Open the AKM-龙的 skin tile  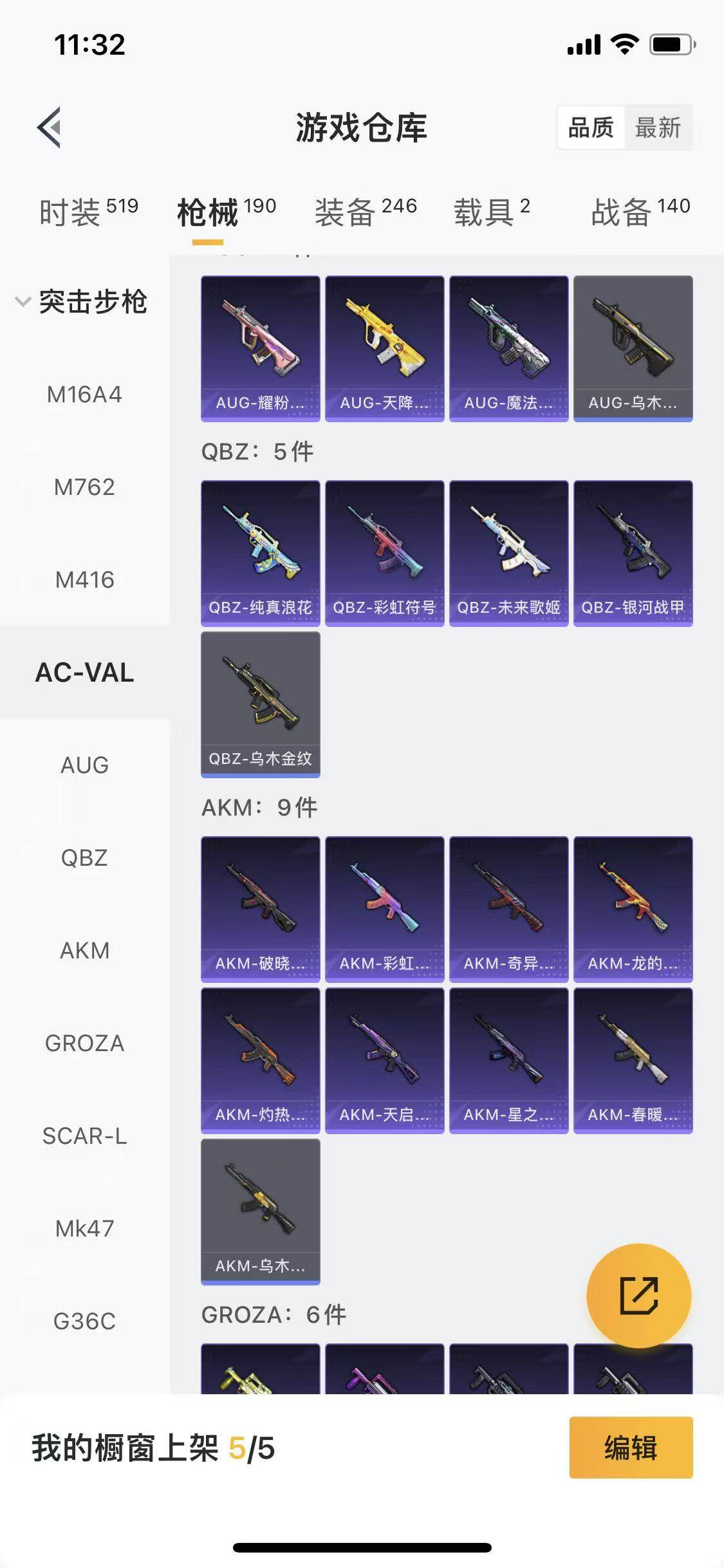tap(633, 908)
